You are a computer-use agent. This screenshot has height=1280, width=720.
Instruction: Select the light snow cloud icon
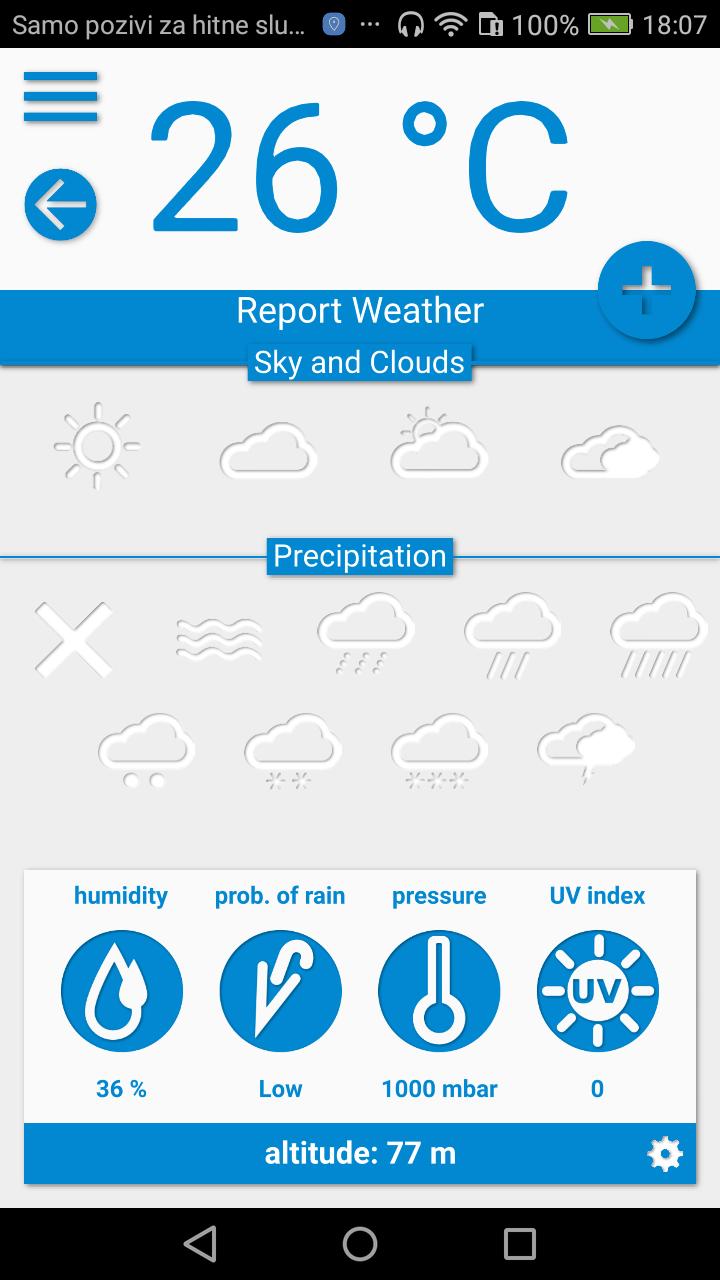point(292,751)
